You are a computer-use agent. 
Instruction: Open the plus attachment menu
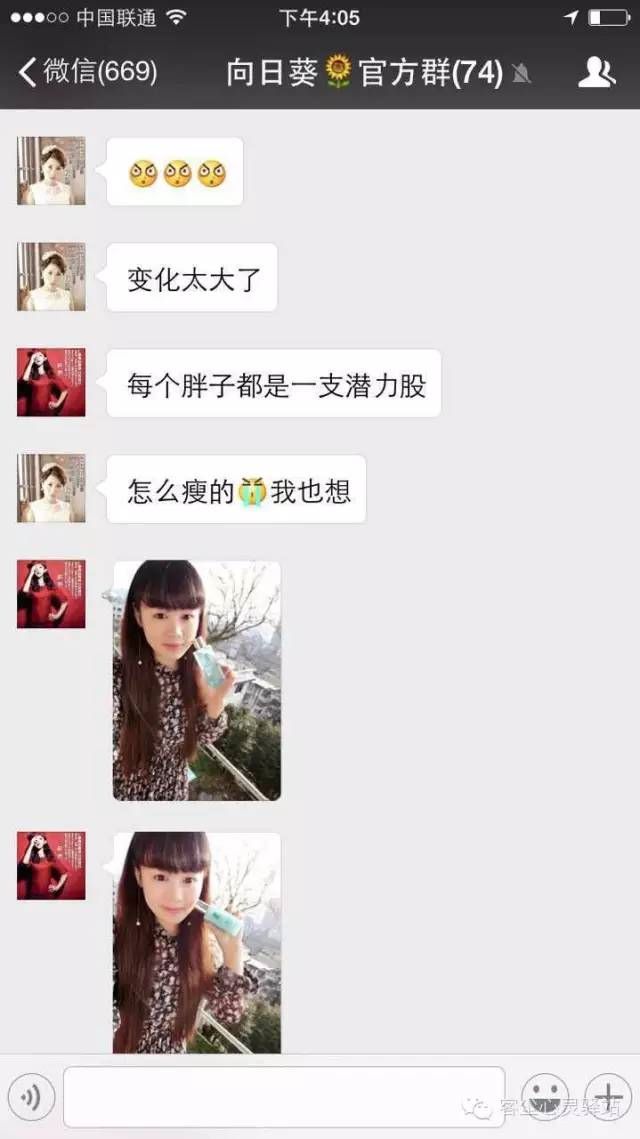point(608,1096)
